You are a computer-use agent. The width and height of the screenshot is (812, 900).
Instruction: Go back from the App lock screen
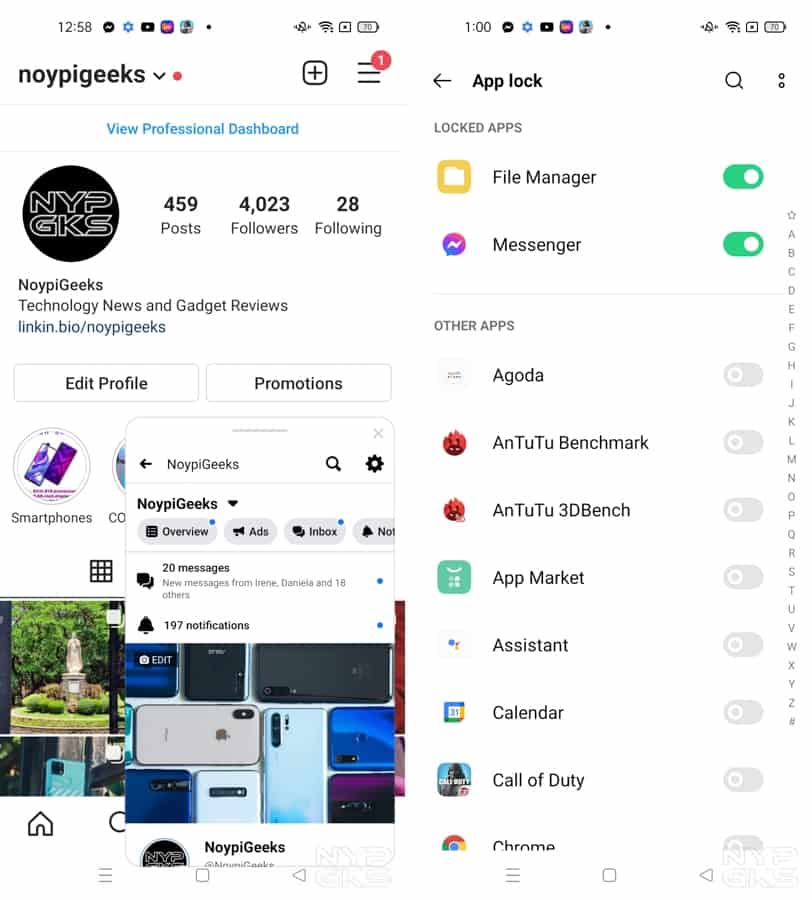click(442, 81)
